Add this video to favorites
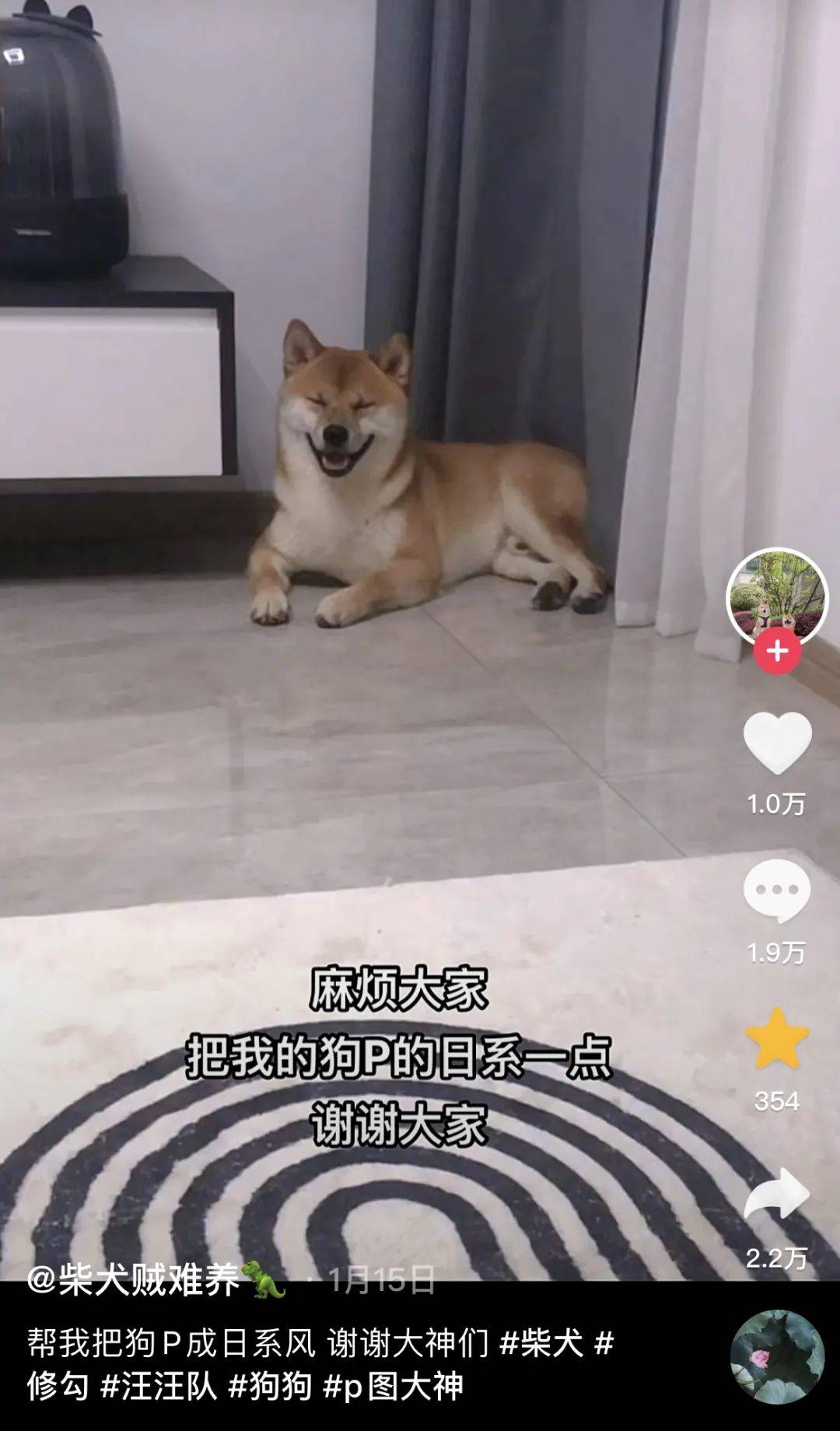 click(x=777, y=1039)
